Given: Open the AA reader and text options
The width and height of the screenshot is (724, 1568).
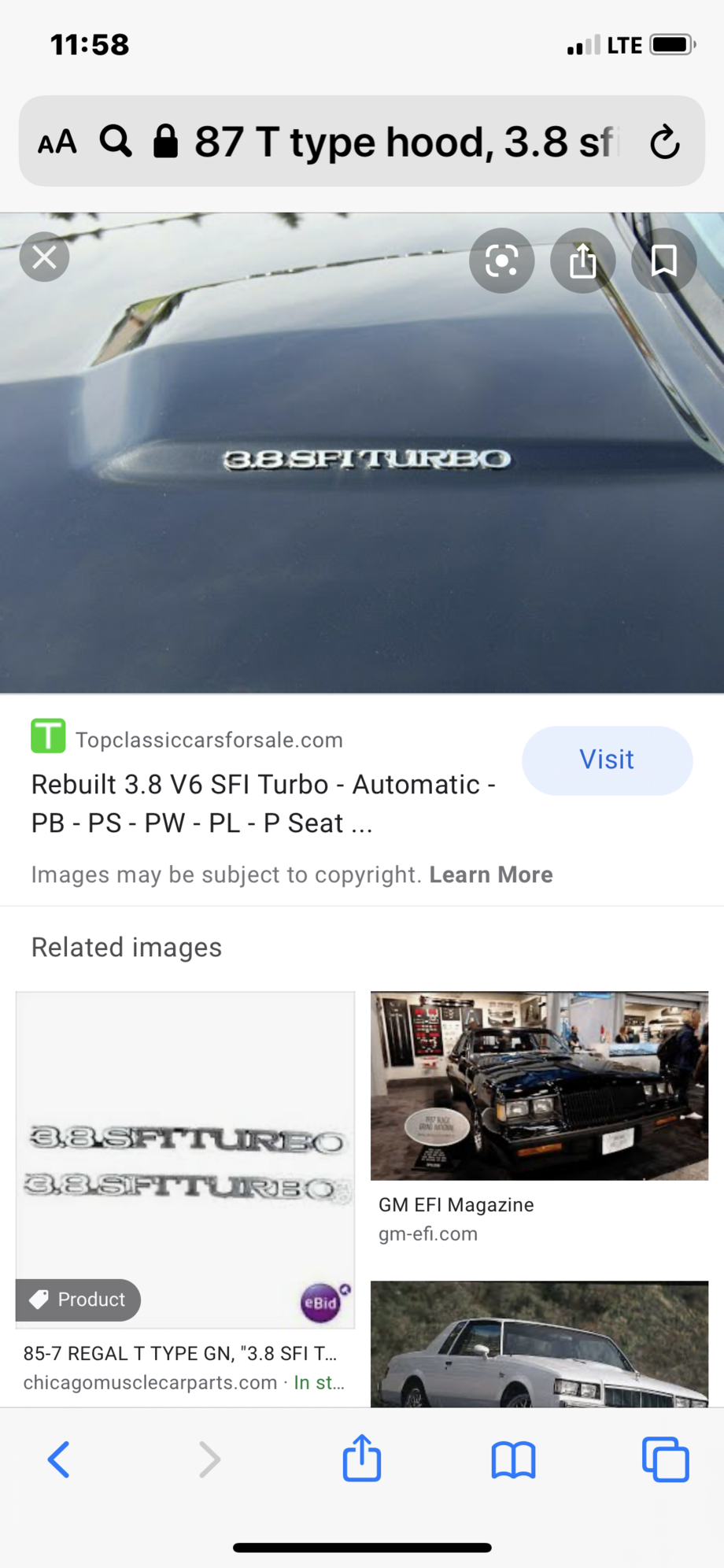Looking at the screenshot, I should point(57,142).
